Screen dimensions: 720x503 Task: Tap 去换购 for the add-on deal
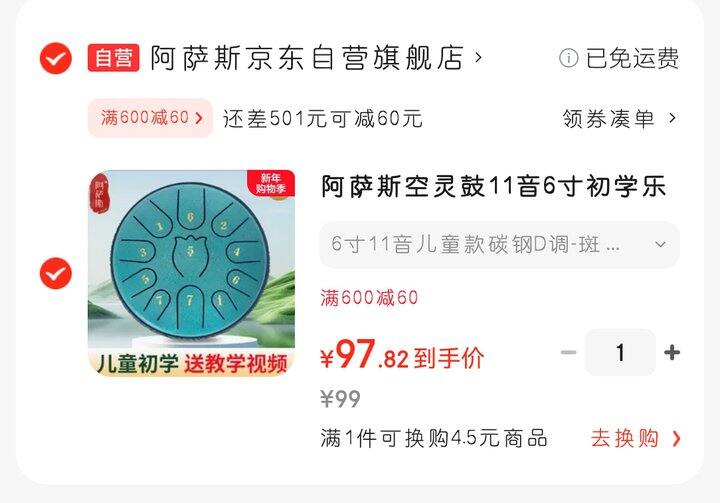[636, 438]
